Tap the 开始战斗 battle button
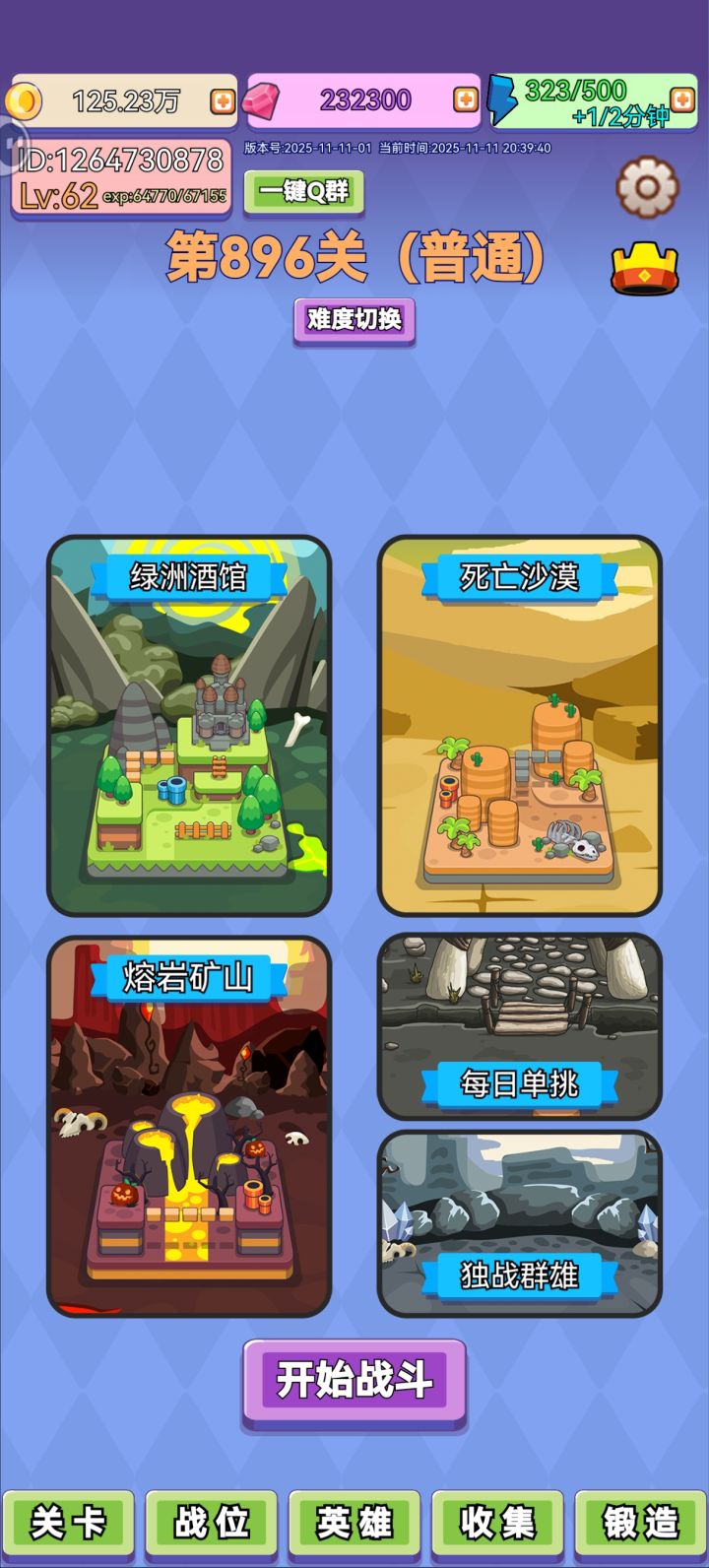709x1568 pixels. point(354,1382)
